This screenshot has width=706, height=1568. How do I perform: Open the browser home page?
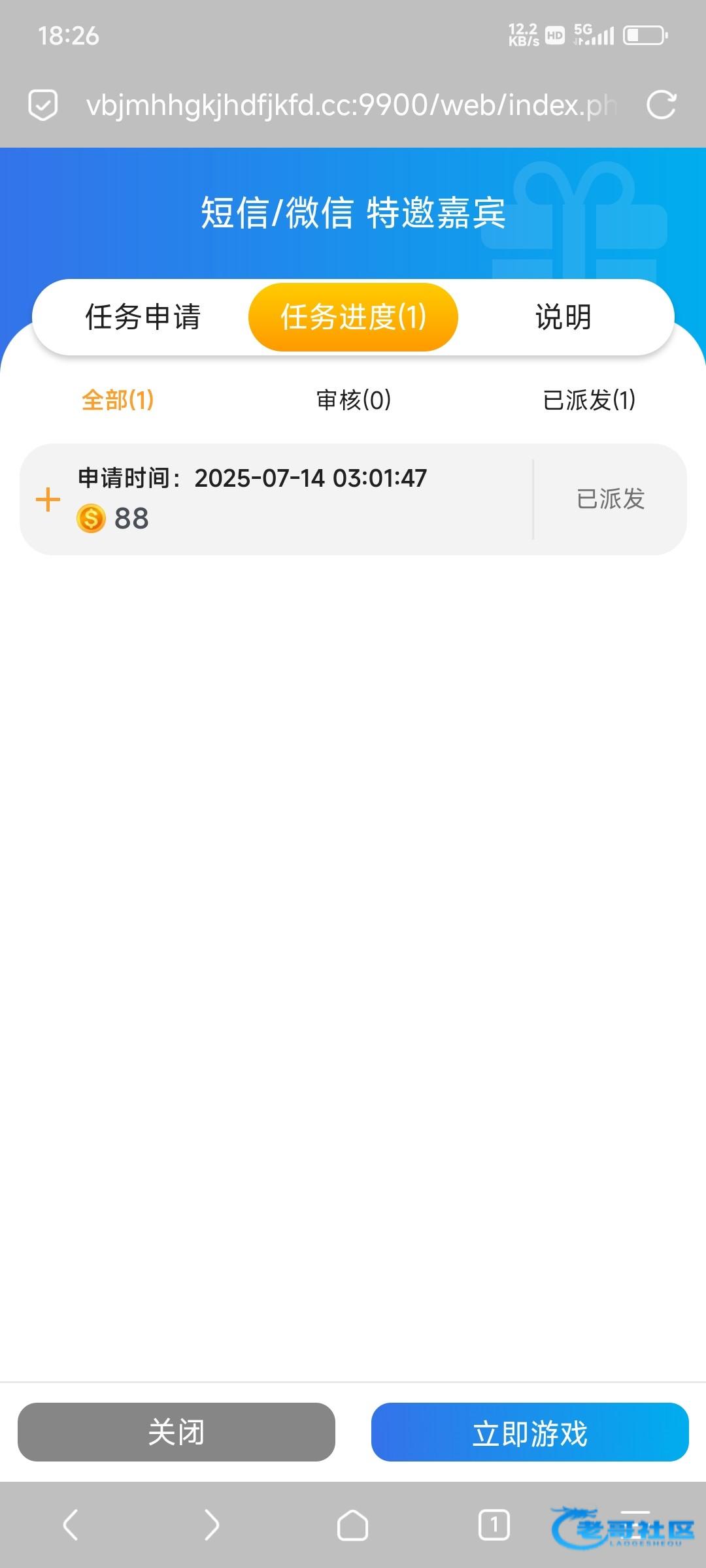click(352, 1526)
